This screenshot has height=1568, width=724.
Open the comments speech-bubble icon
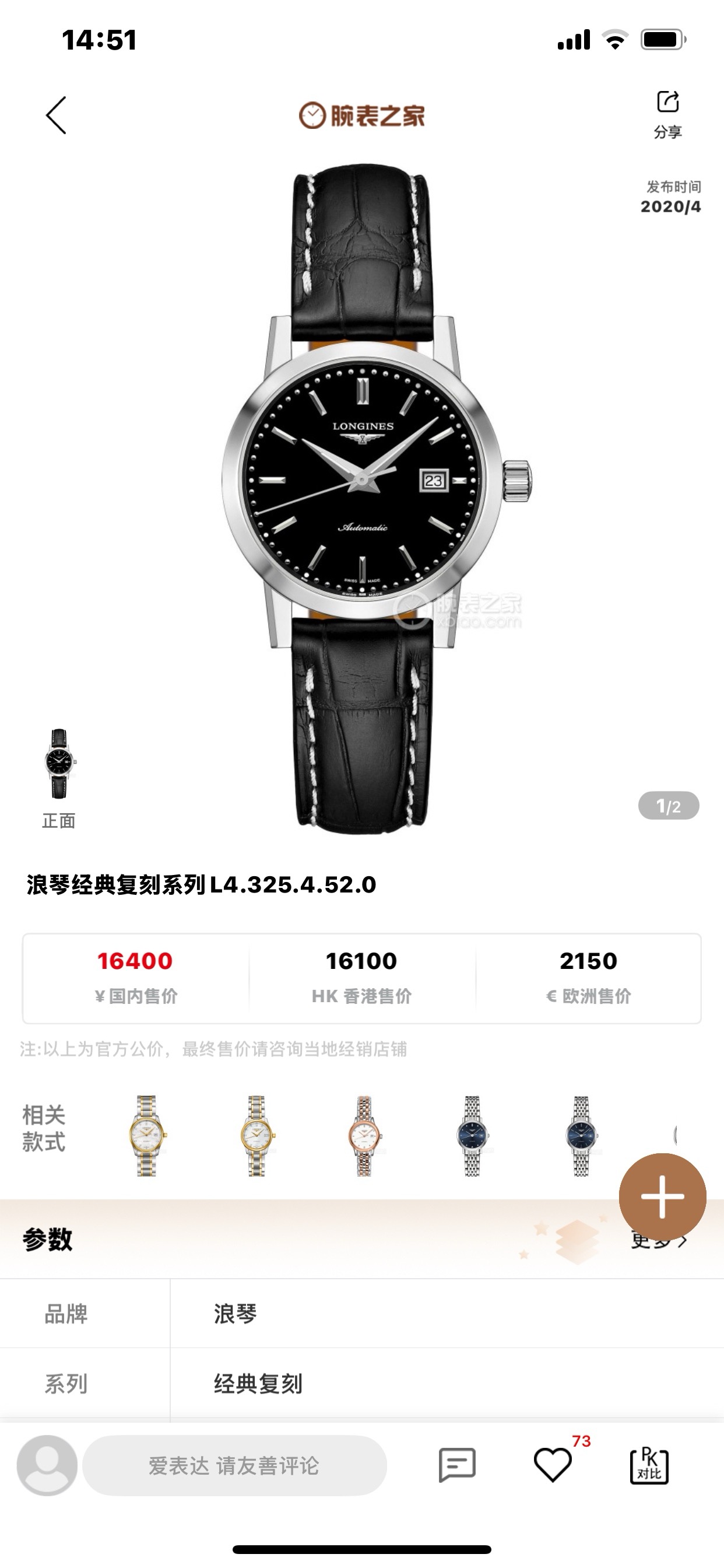tap(457, 1465)
